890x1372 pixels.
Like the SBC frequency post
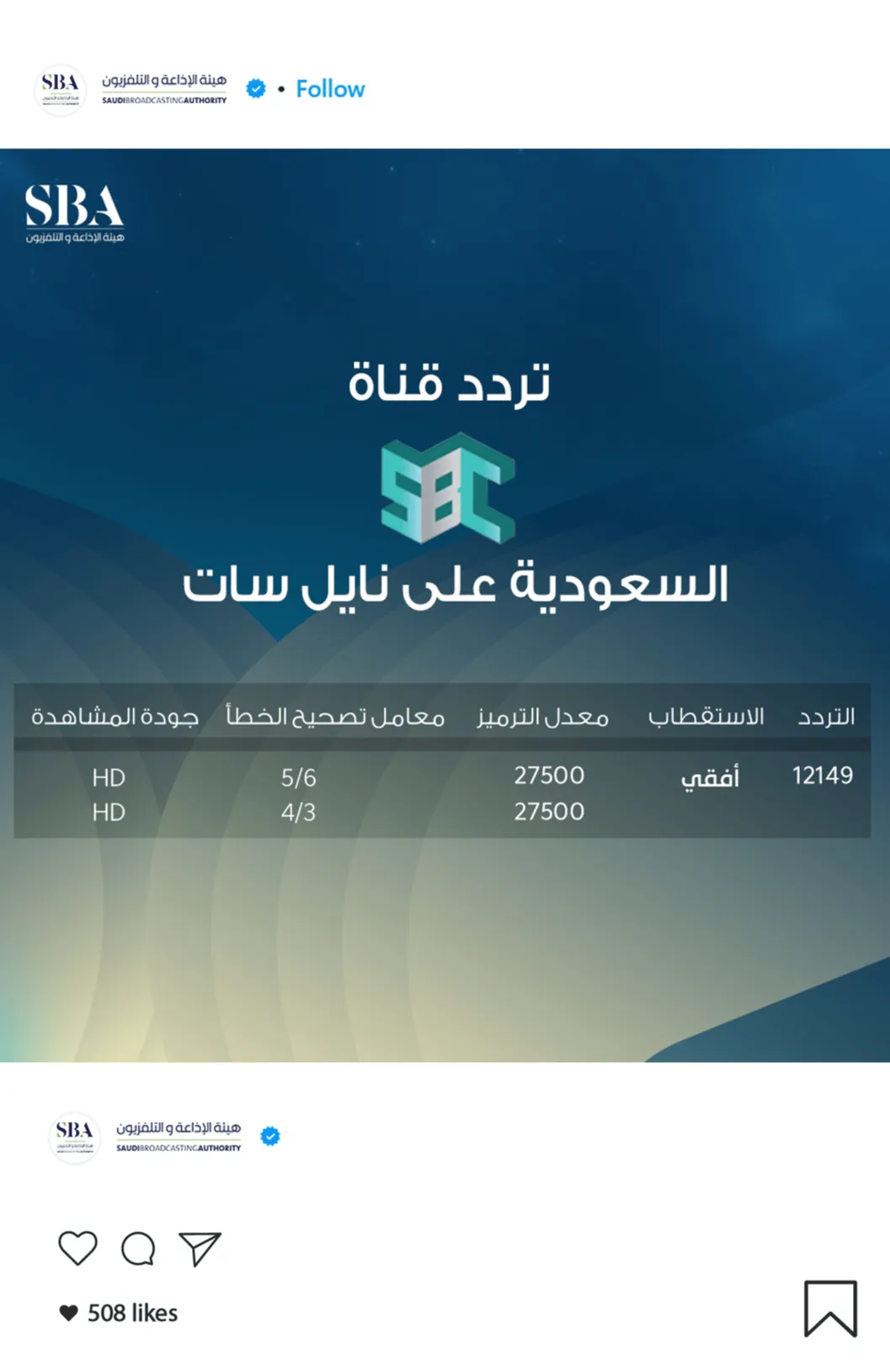(x=77, y=1248)
